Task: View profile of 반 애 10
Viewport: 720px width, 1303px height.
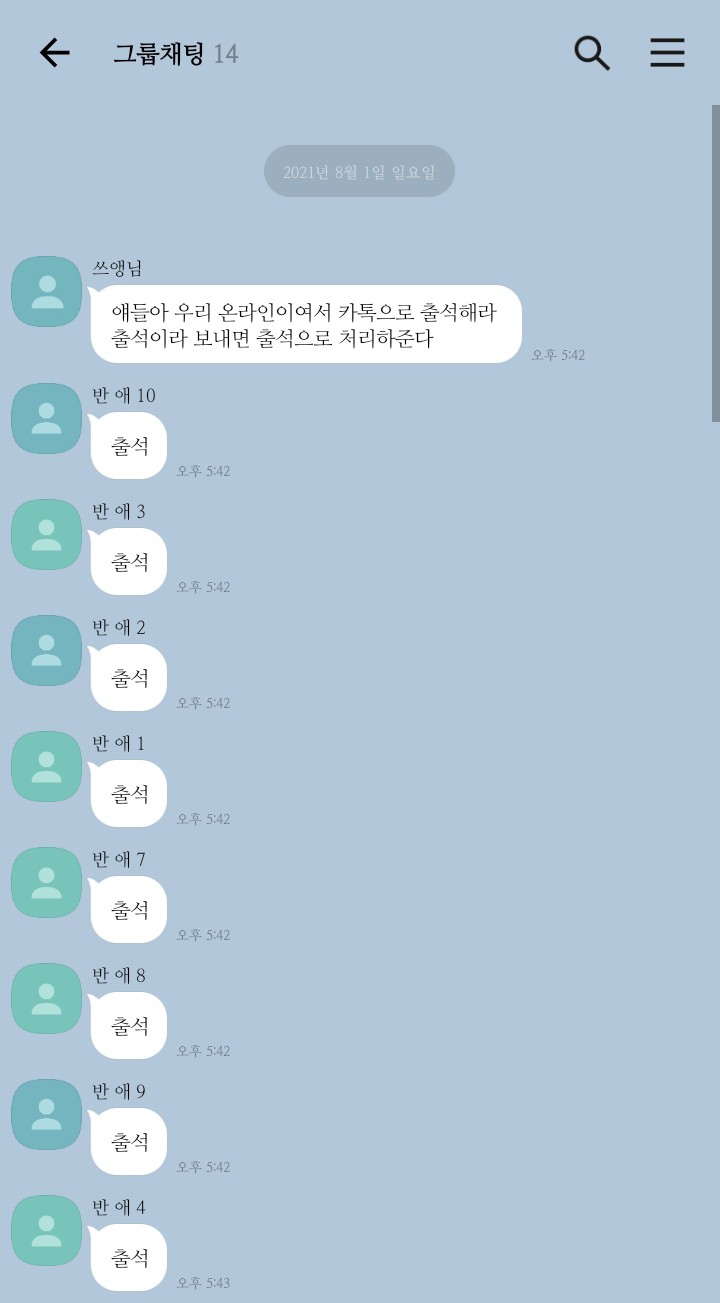Action: tap(46, 418)
